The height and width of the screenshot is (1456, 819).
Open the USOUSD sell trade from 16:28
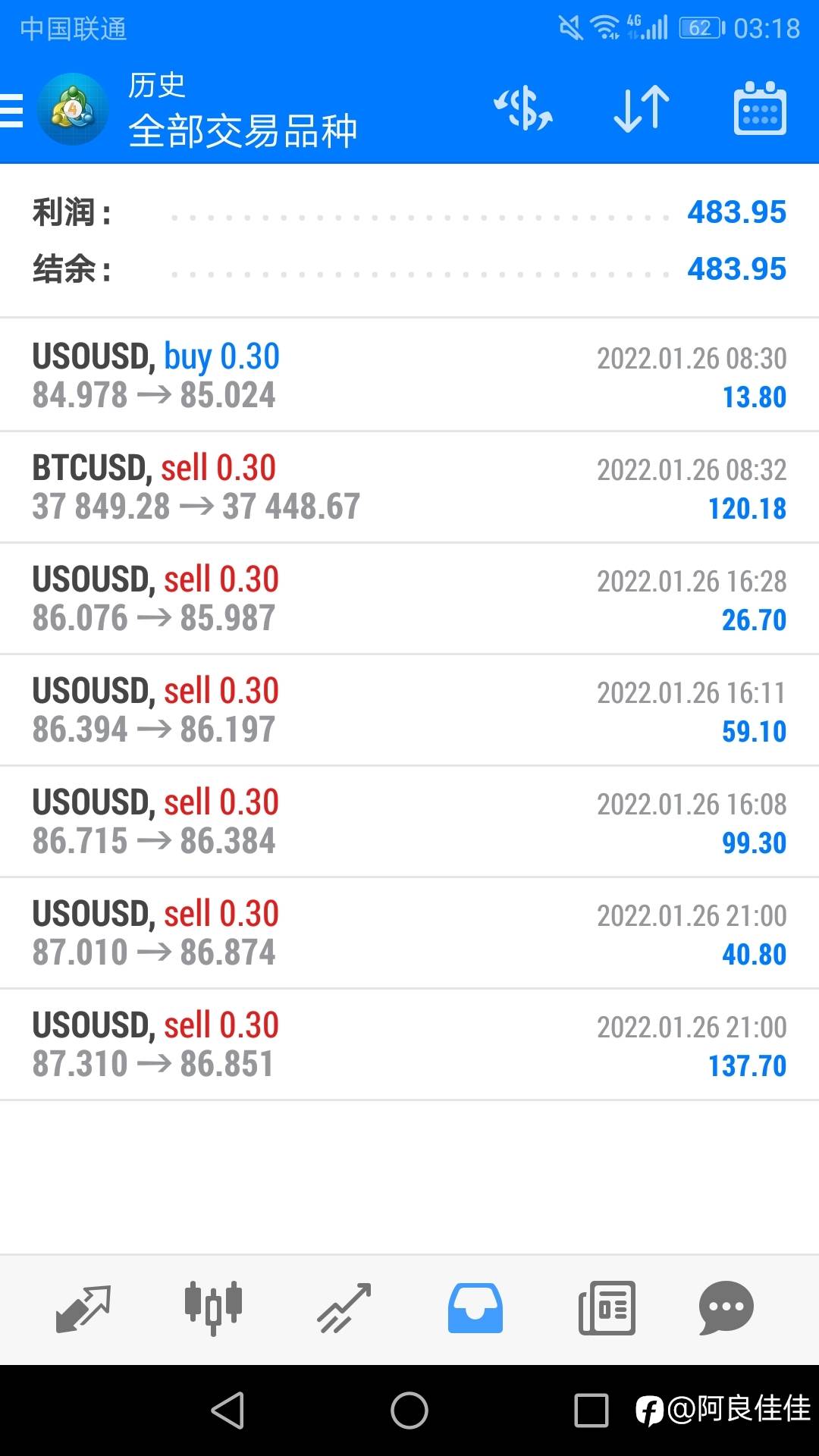(x=409, y=598)
